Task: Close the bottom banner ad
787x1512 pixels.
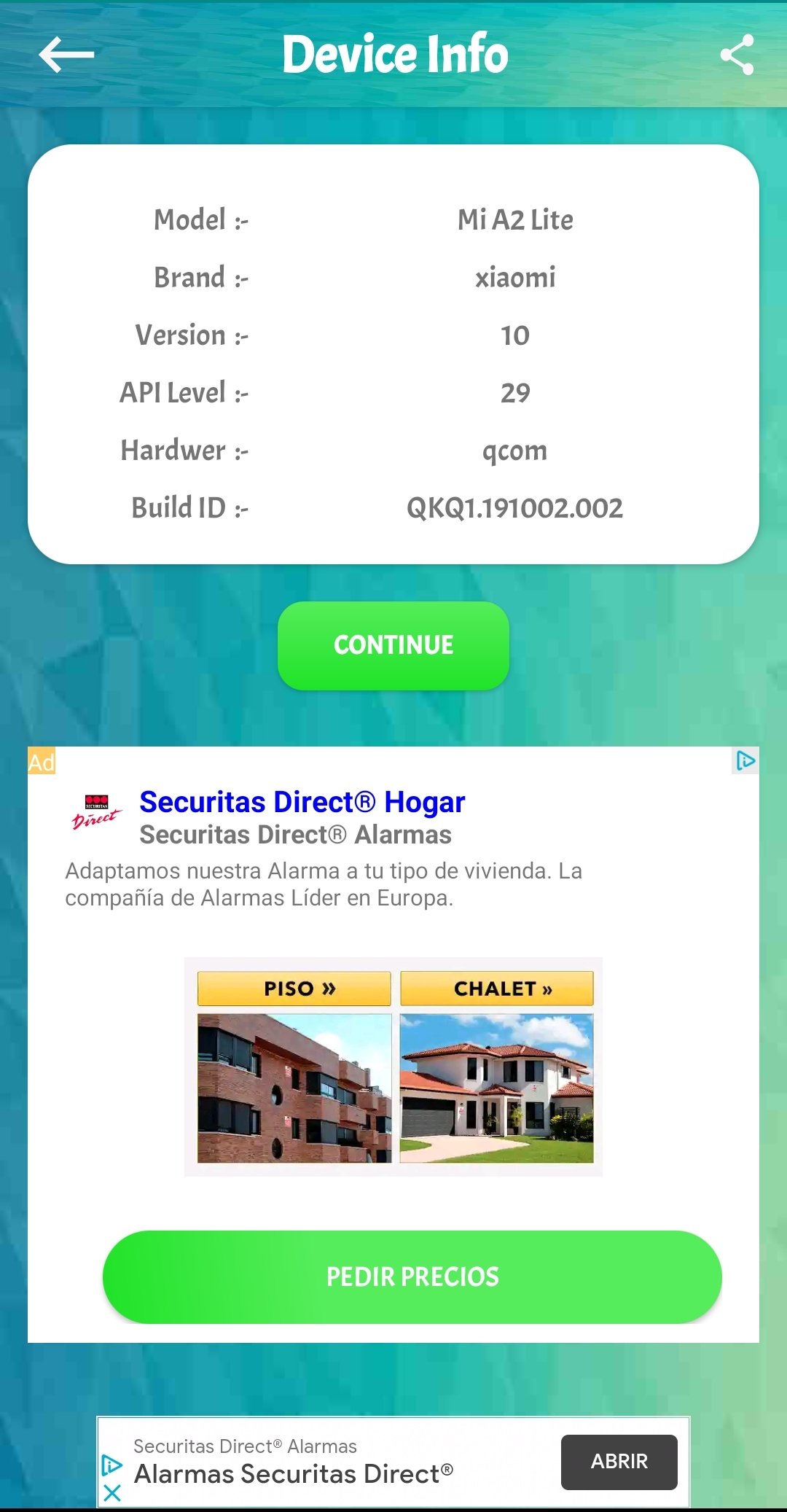Action: pyautogui.click(x=112, y=1493)
